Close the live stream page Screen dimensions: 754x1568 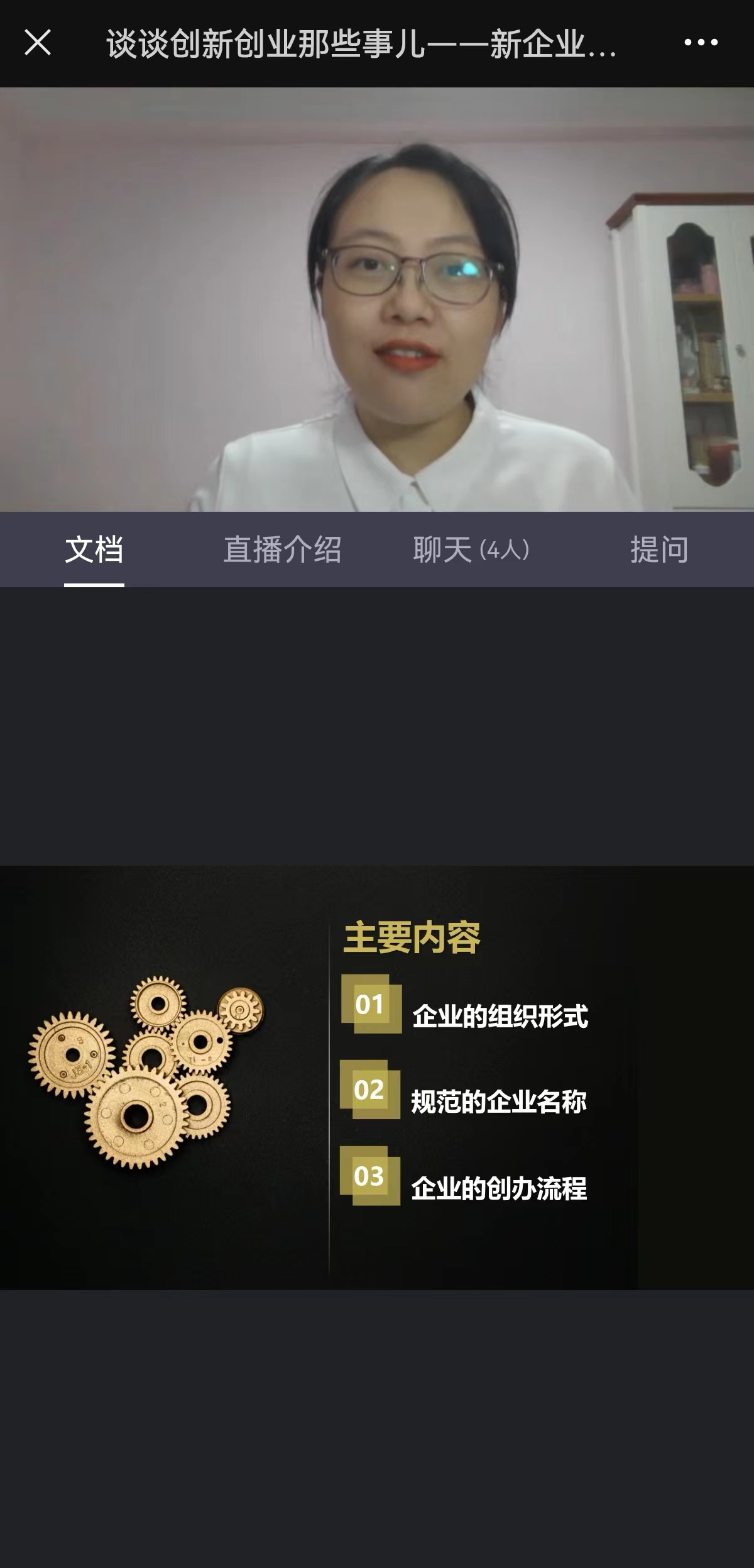[38, 43]
